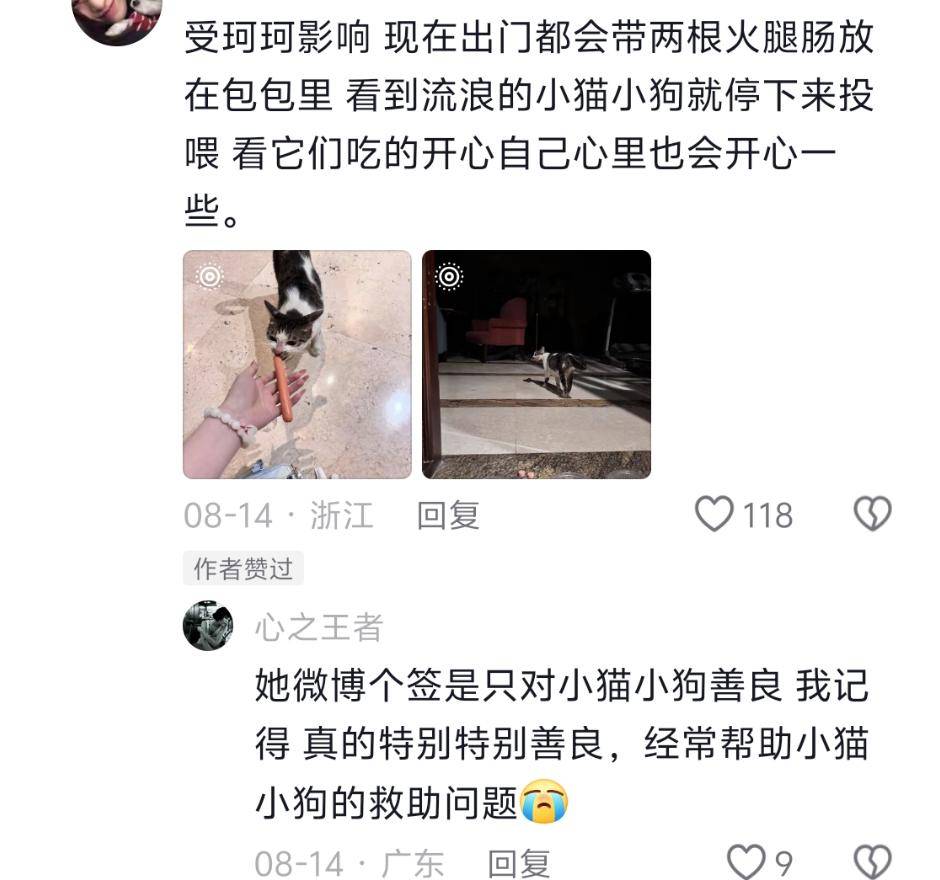
Task: Open the cat in dark room photo
Action: tap(536, 364)
